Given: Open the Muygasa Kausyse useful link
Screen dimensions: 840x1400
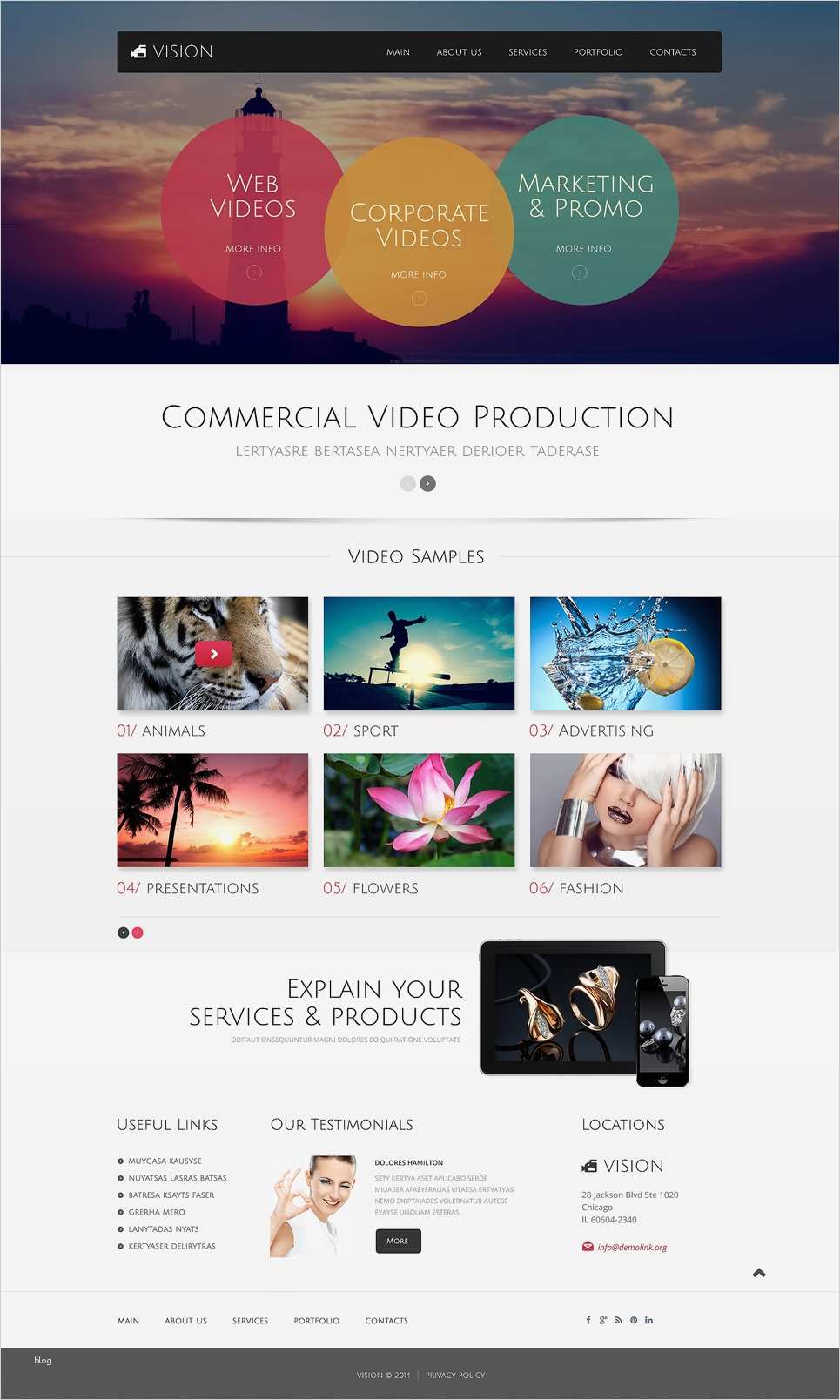Looking at the screenshot, I should pos(165,1161).
